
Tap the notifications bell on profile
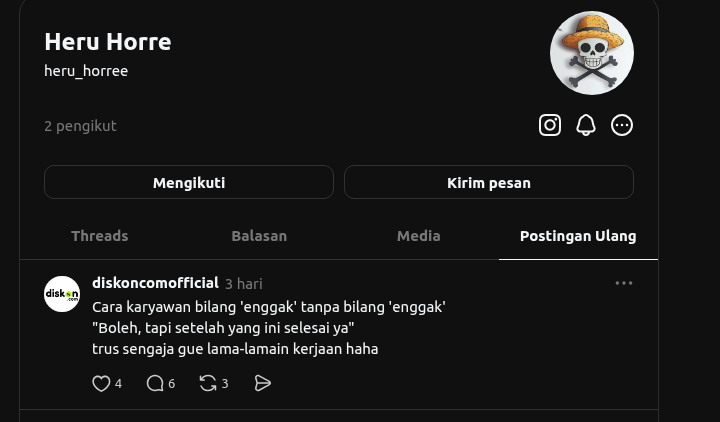coord(586,125)
